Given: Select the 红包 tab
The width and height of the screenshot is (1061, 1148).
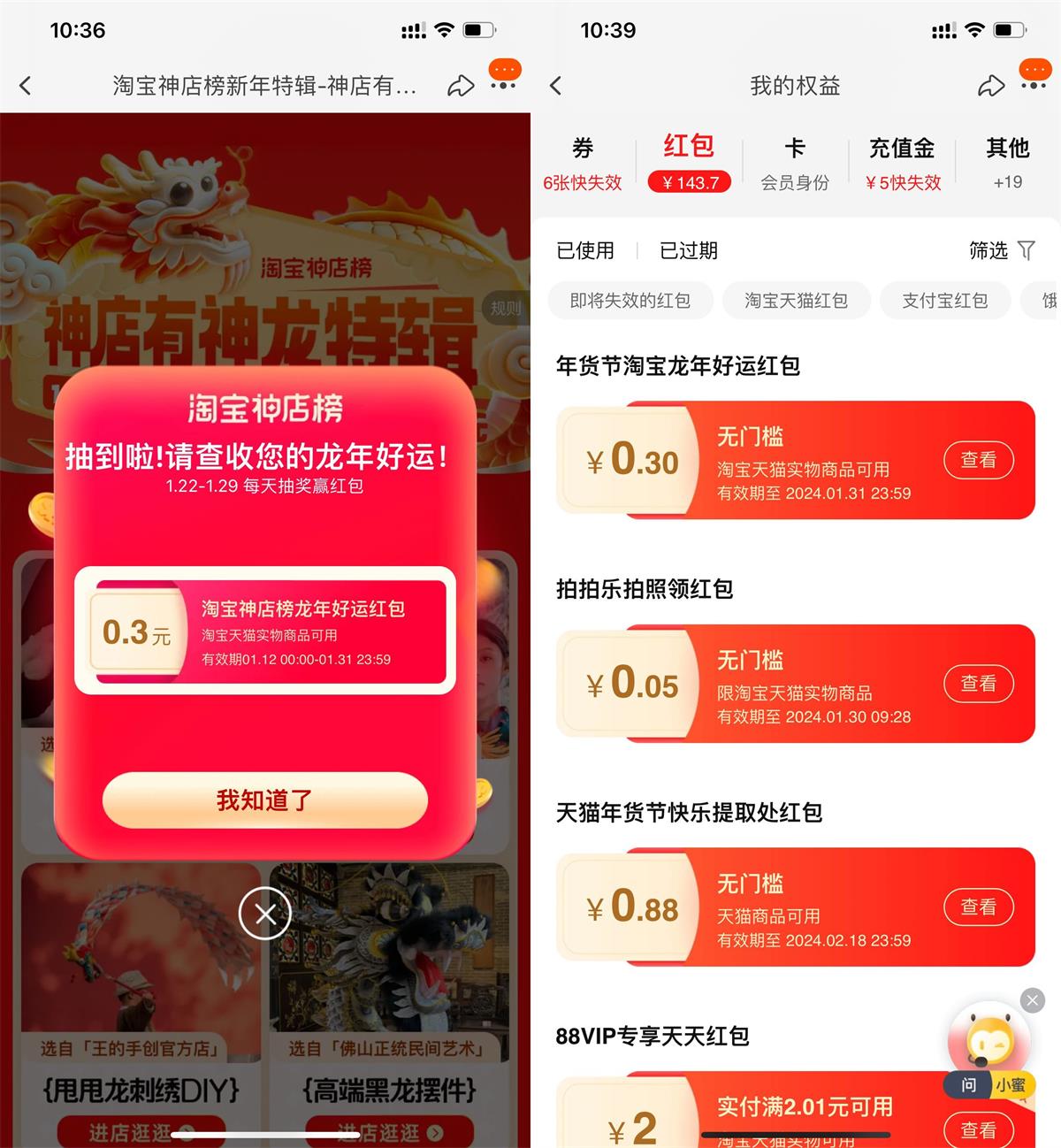Looking at the screenshot, I should [689, 163].
